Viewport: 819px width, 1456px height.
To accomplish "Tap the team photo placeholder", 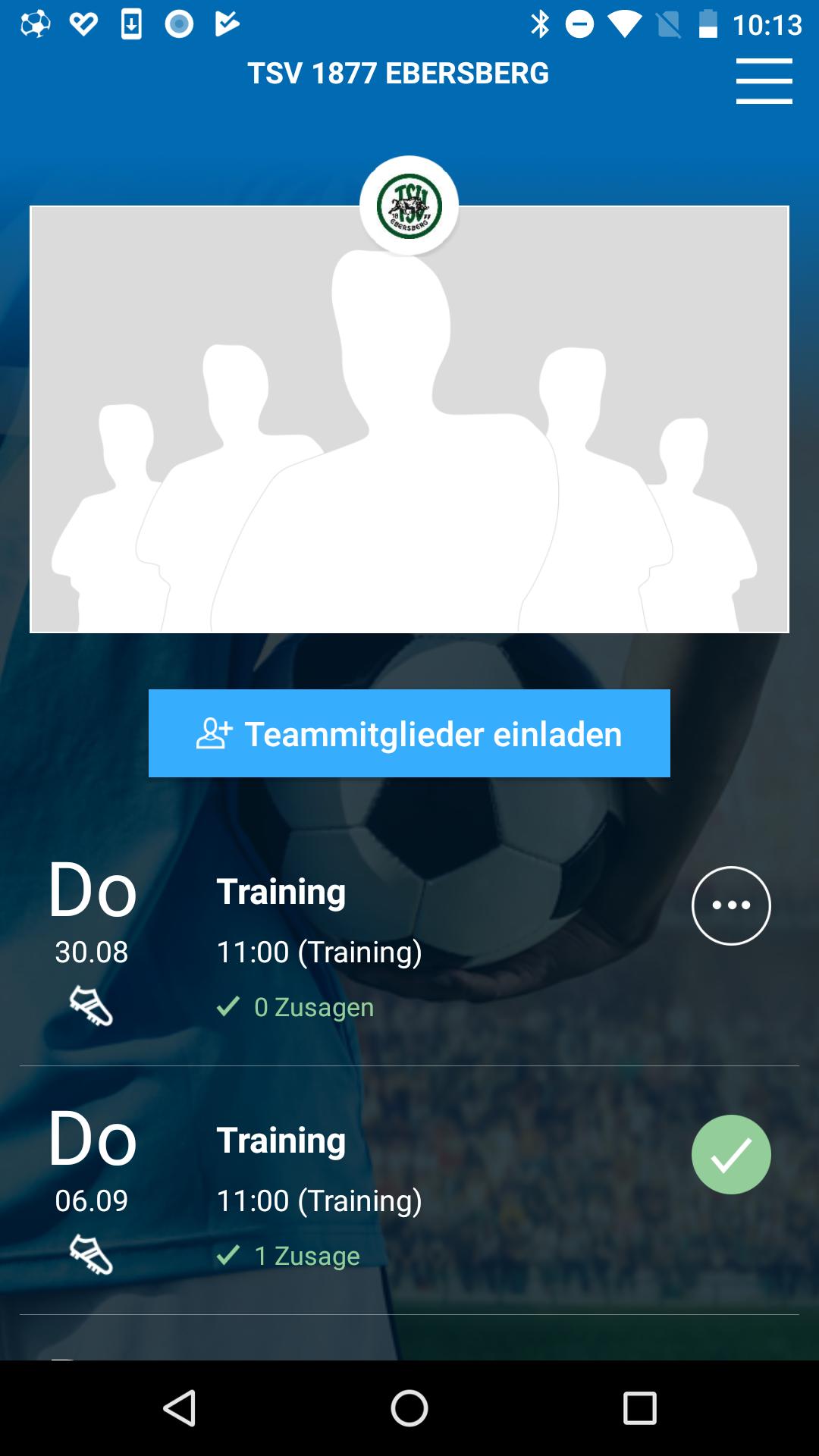I will pos(409,455).
